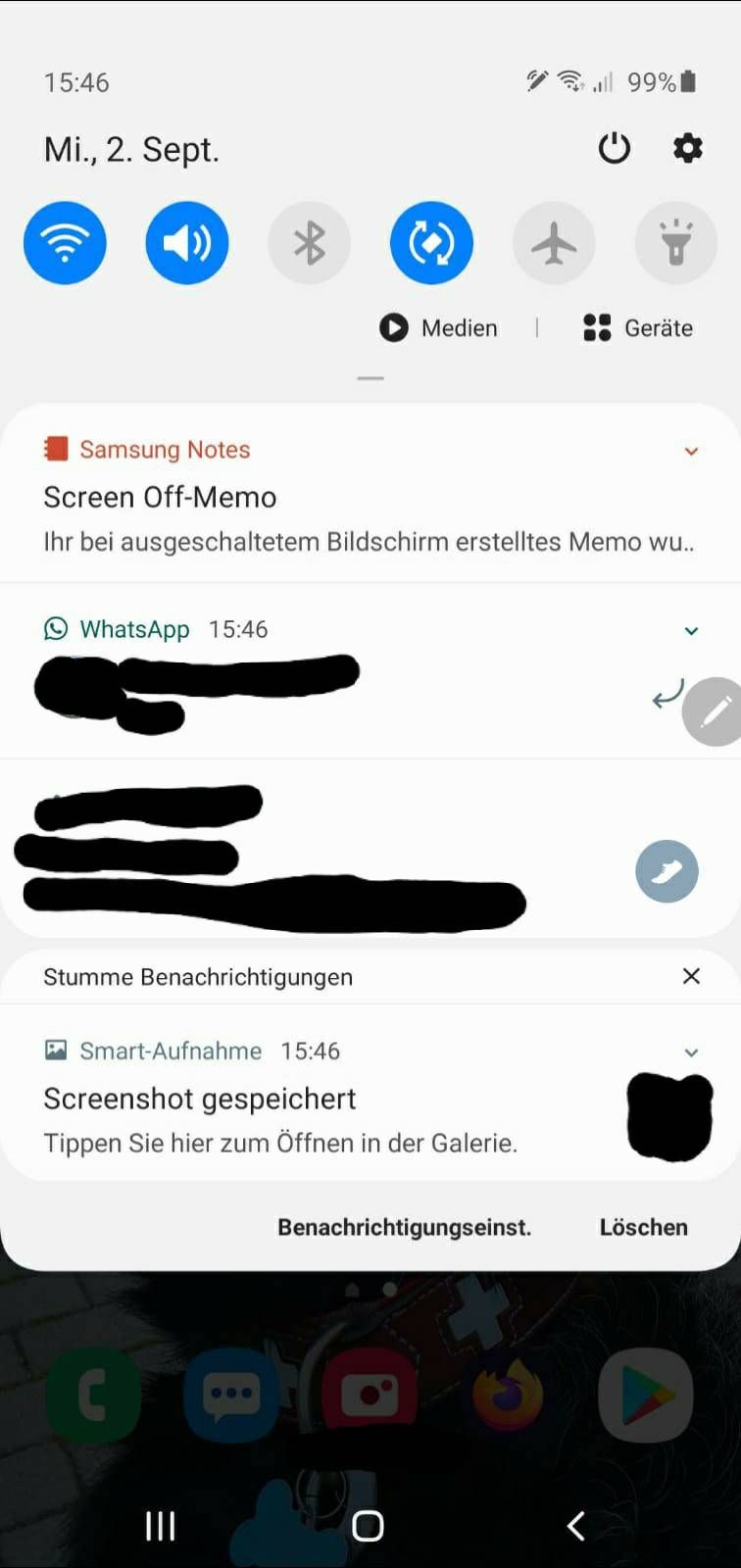Switch on the flashlight
Screen dimensions: 741x1568
[676, 243]
